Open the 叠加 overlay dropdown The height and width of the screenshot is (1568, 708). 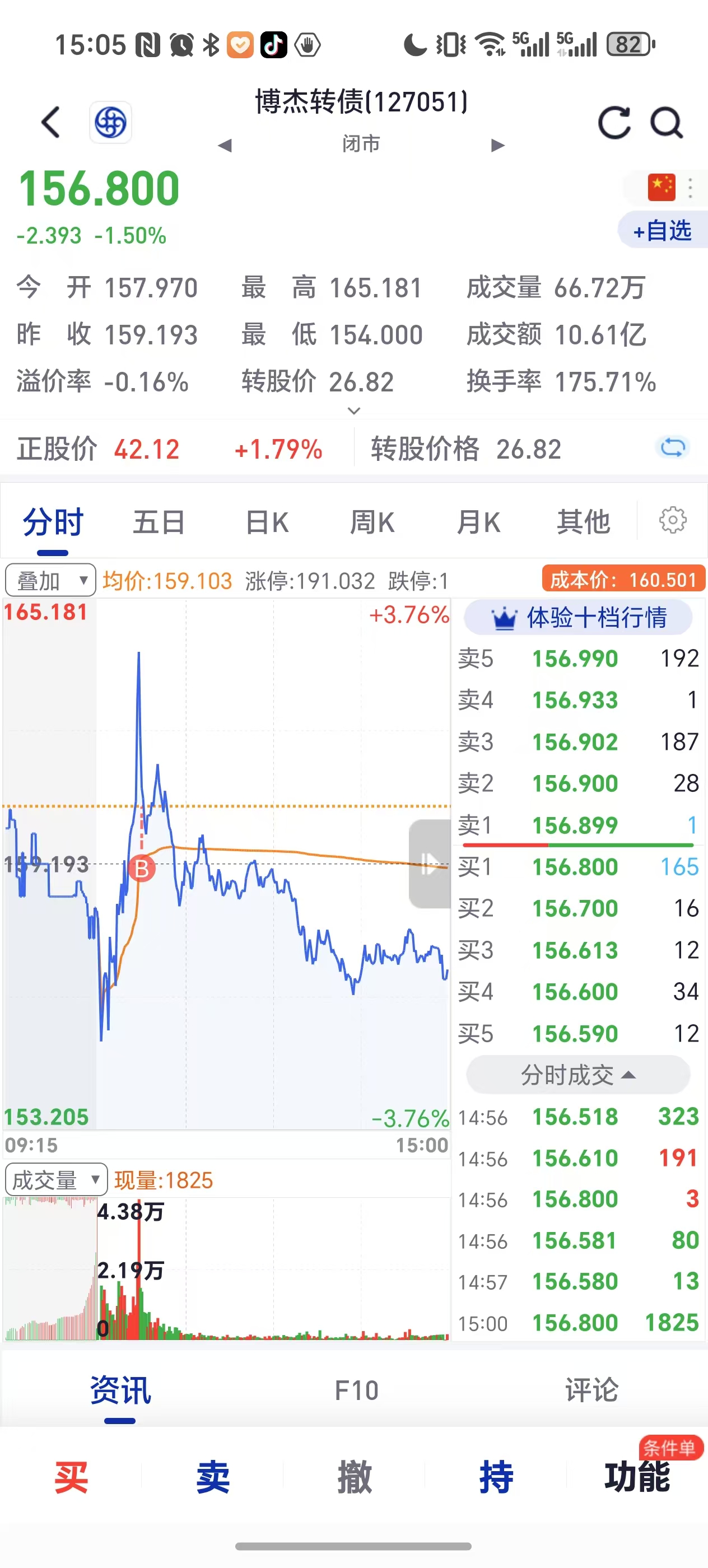point(50,581)
